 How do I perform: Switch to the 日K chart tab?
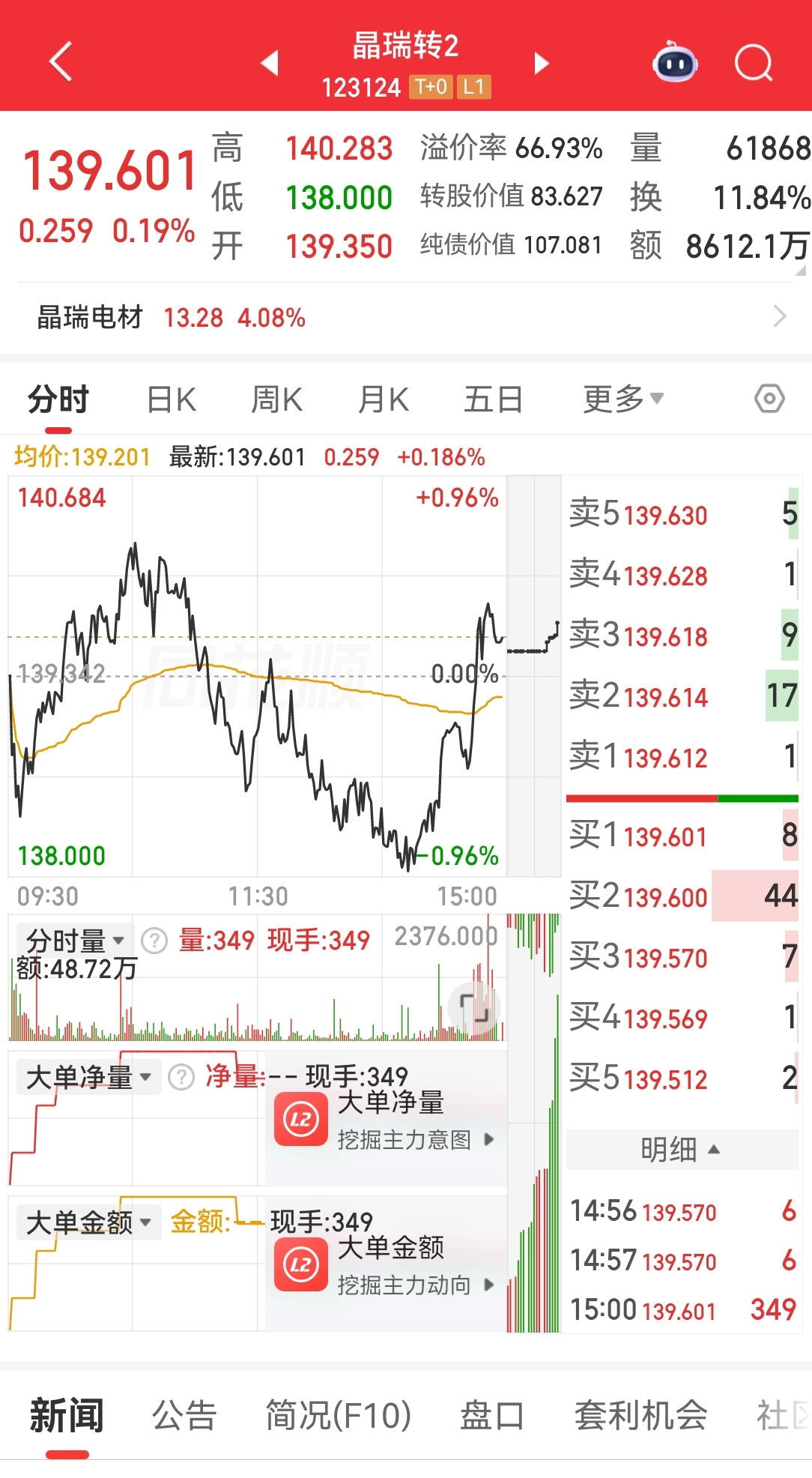172,399
